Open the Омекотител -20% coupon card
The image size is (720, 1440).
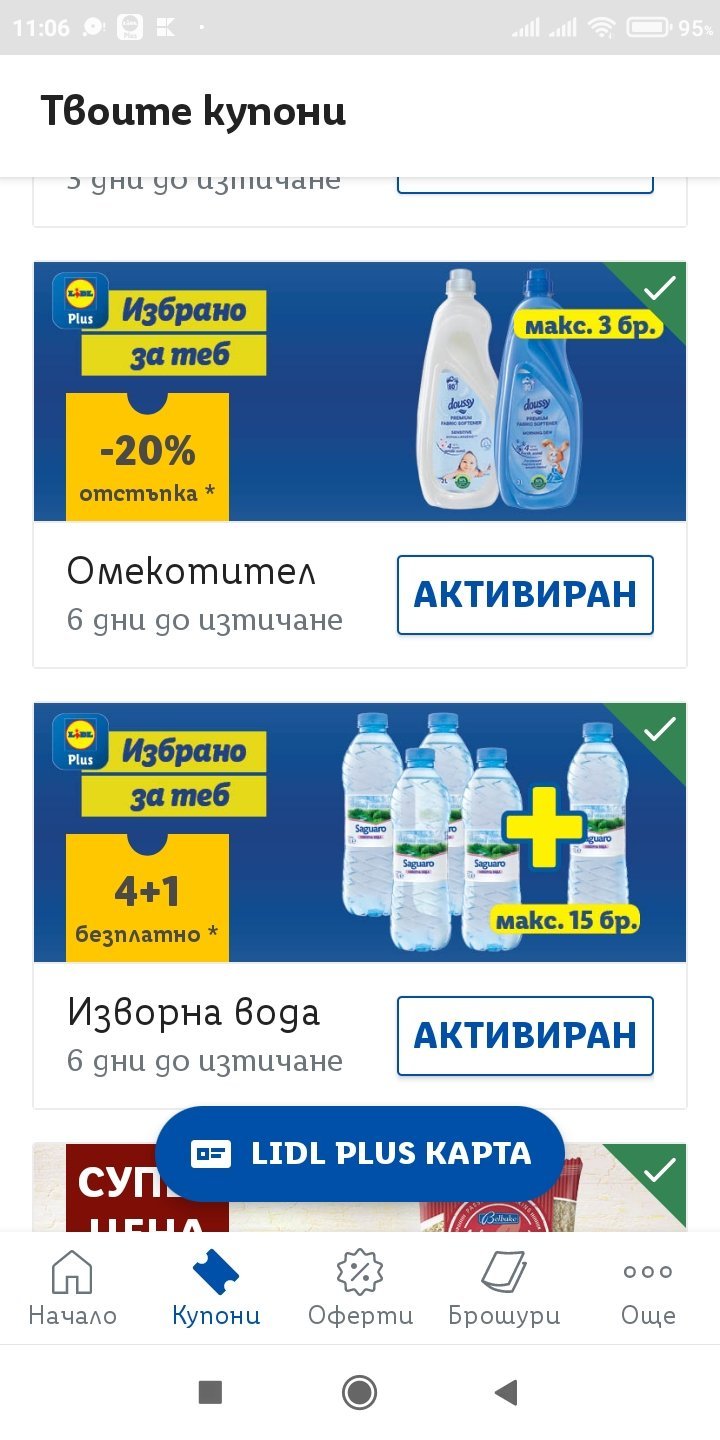(x=359, y=392)
